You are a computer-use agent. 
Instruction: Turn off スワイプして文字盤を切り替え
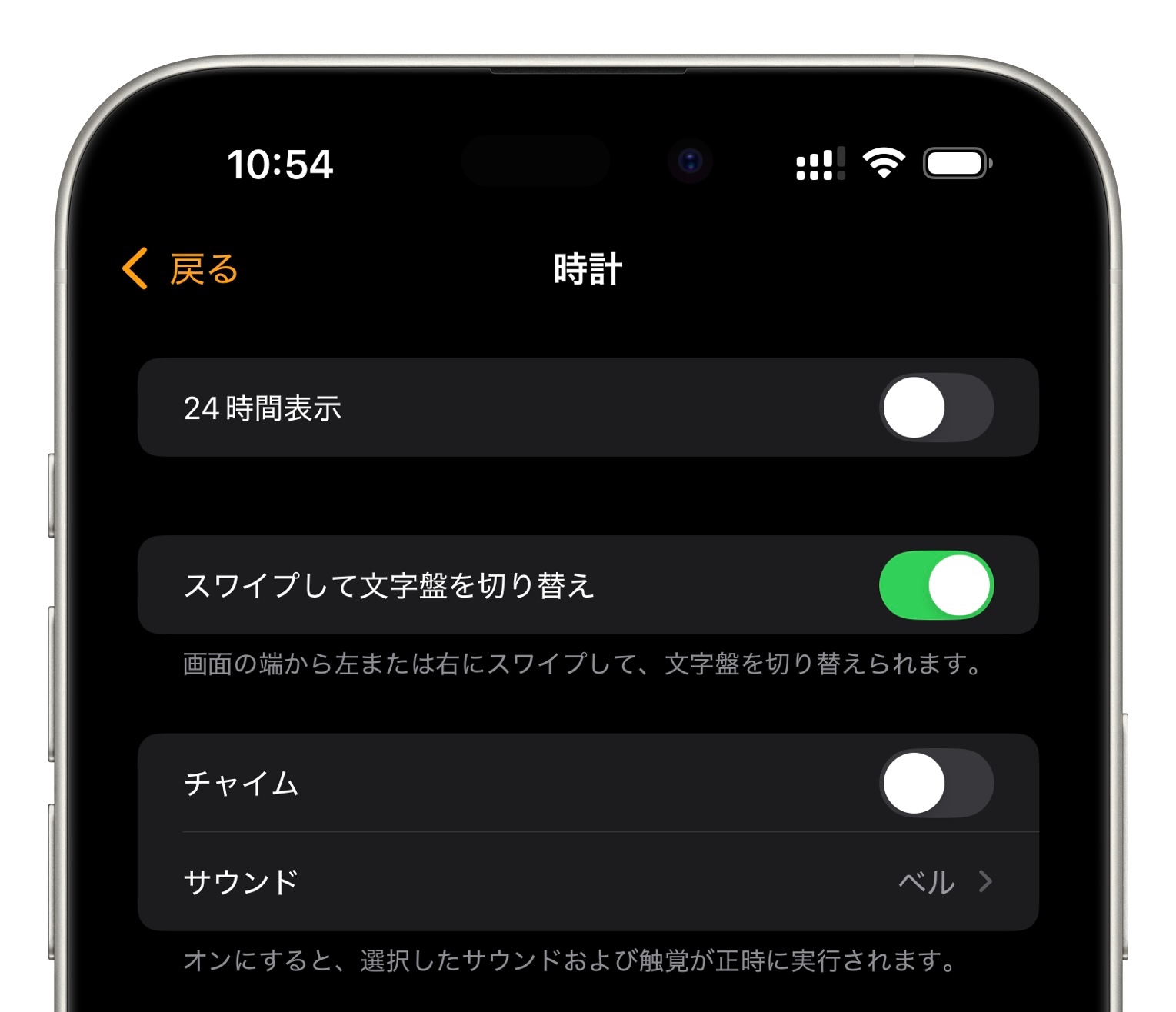pyautogui.click(x=936, y=585)
